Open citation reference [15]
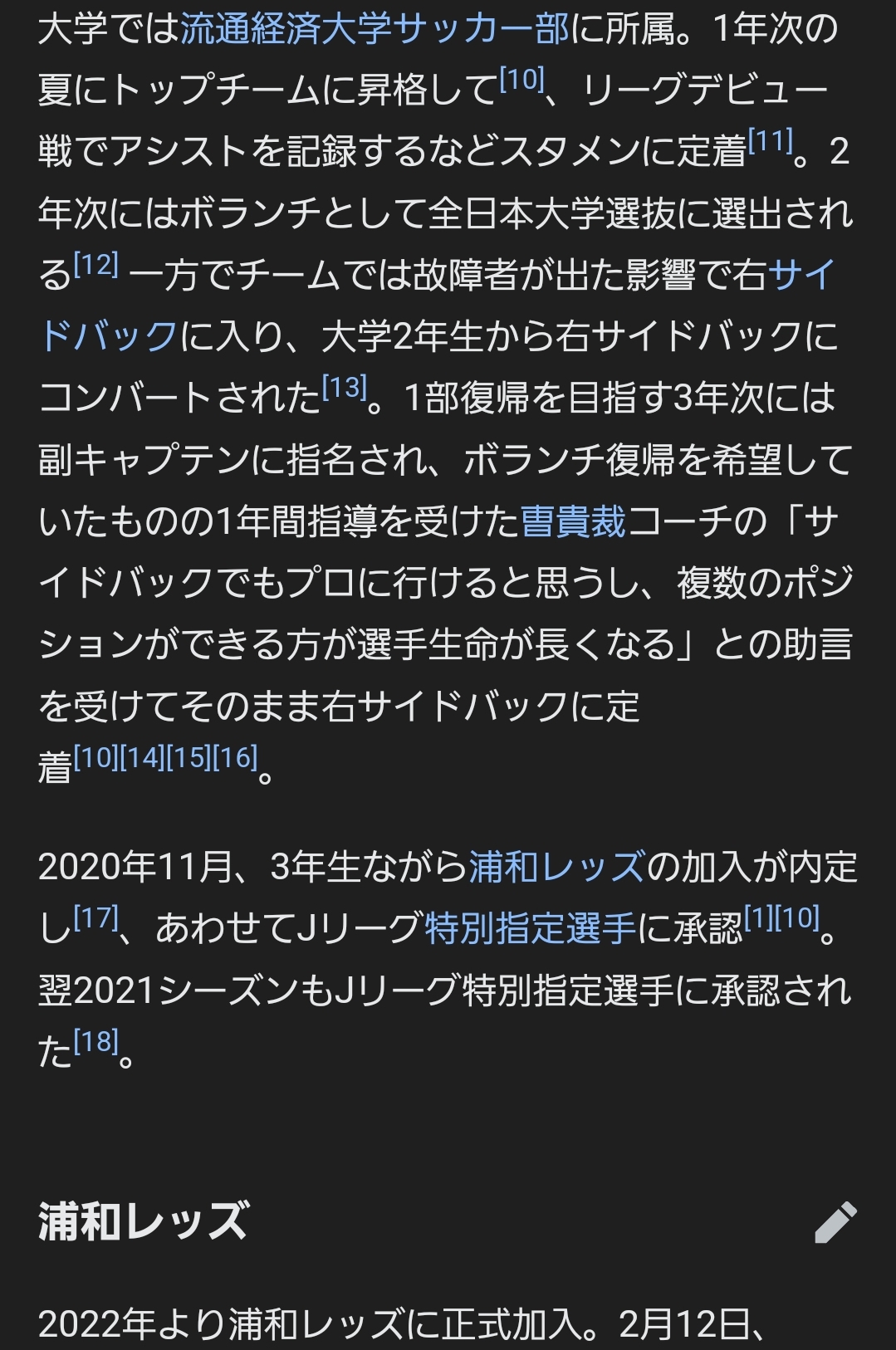This screenshot has width=896, height=1350. click(x=189, y=757)
